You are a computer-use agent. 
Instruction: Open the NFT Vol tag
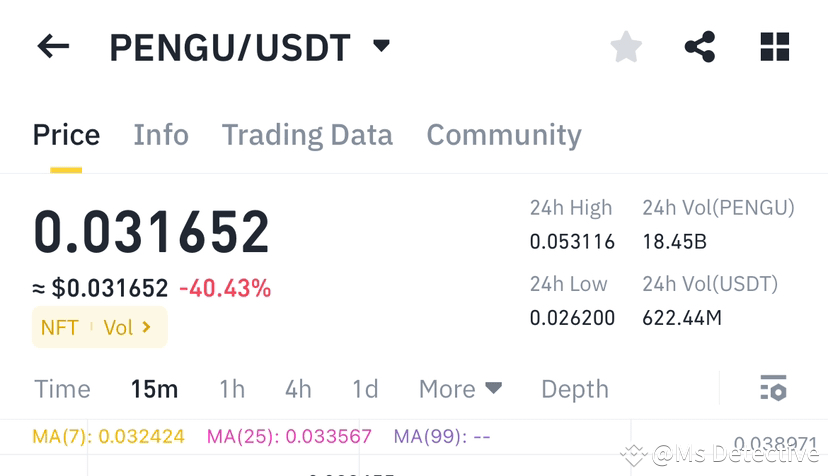click(99, 327)
